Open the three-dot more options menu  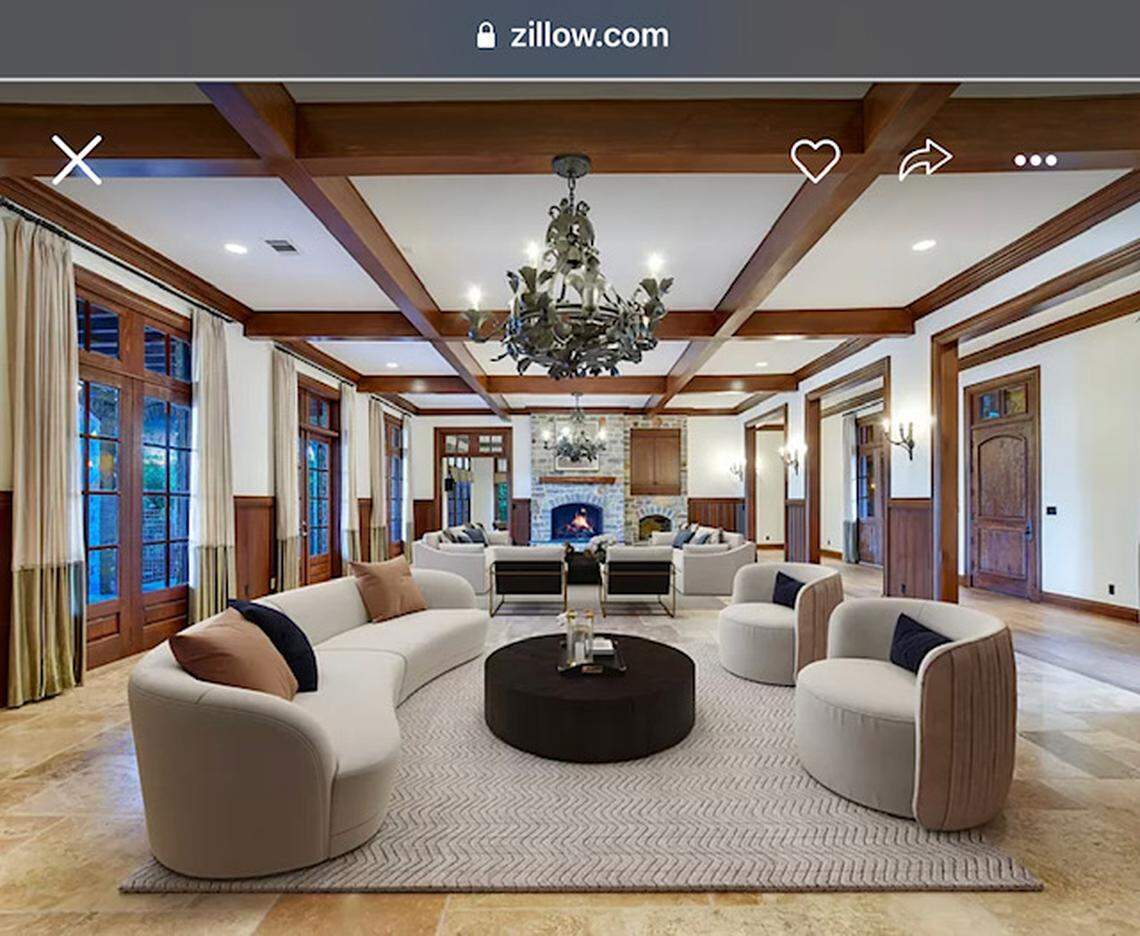[x=1034, y=160]
